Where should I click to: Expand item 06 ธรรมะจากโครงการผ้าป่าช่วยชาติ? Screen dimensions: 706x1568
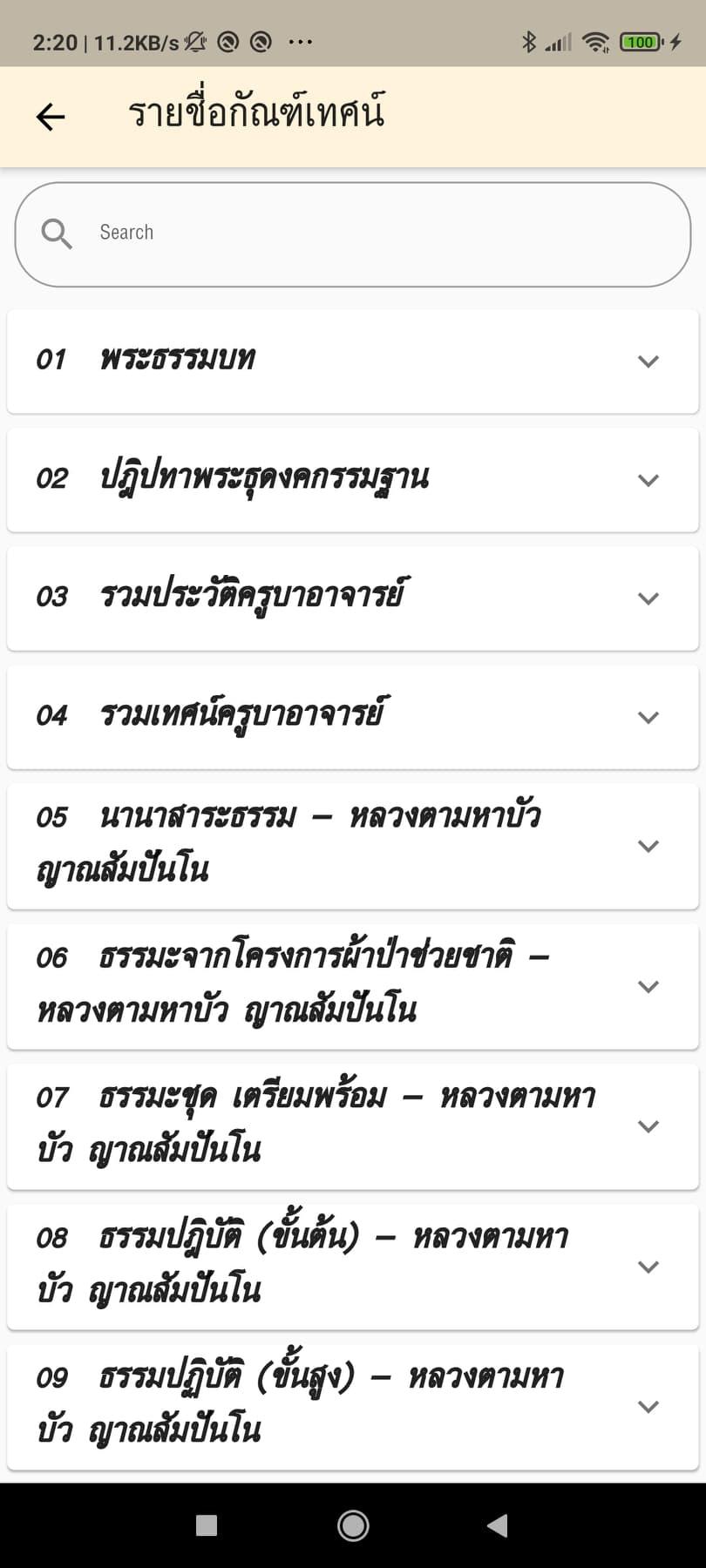353,986
